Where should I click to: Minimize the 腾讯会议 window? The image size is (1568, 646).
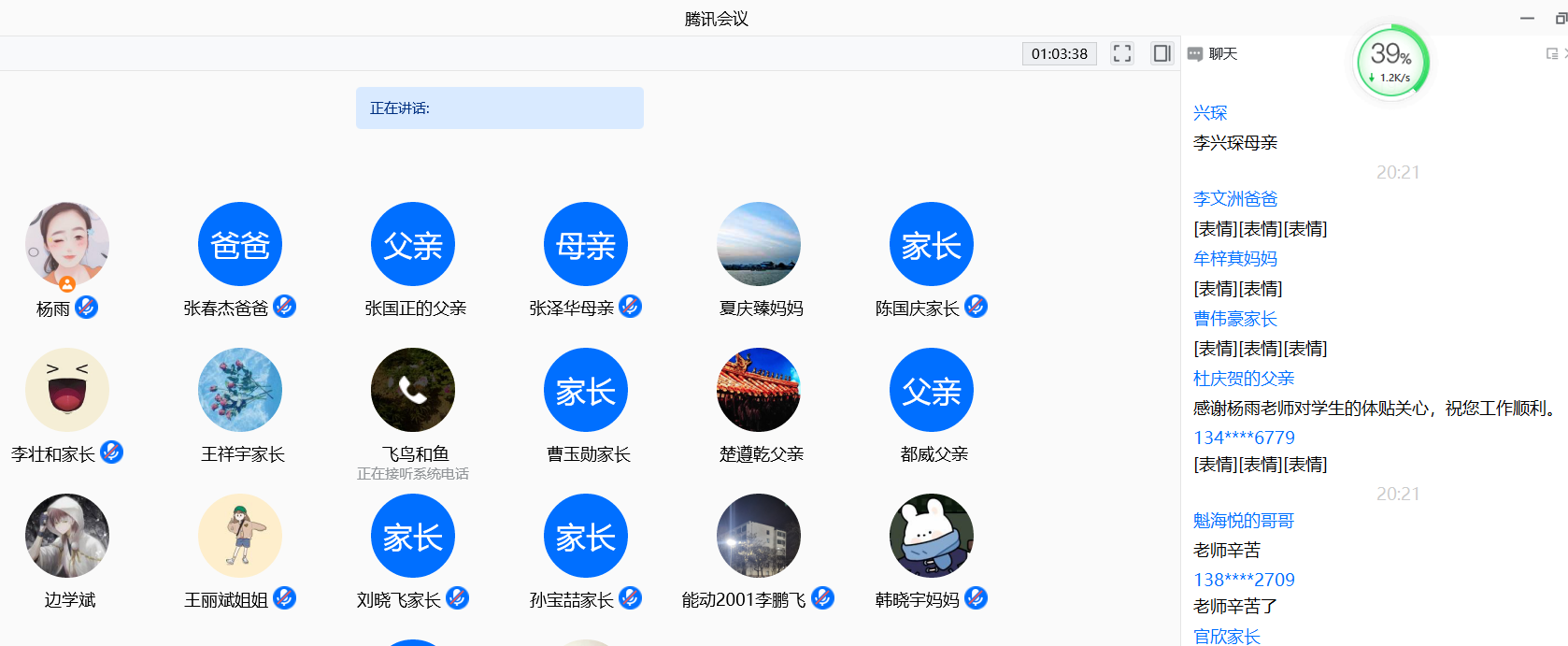pos(1527,18)
